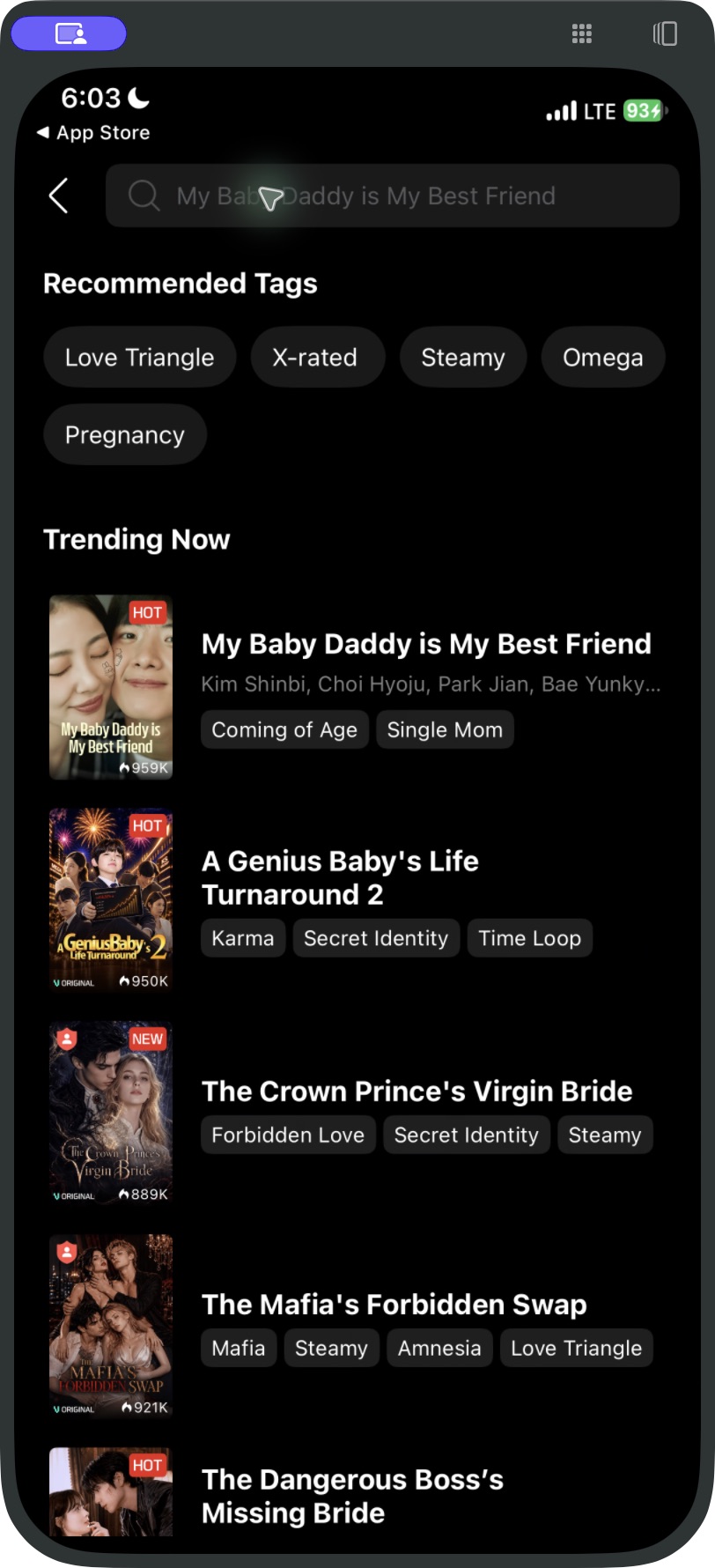
Task: Open the Pregnancy tag
Action: (x=125, y=435)
